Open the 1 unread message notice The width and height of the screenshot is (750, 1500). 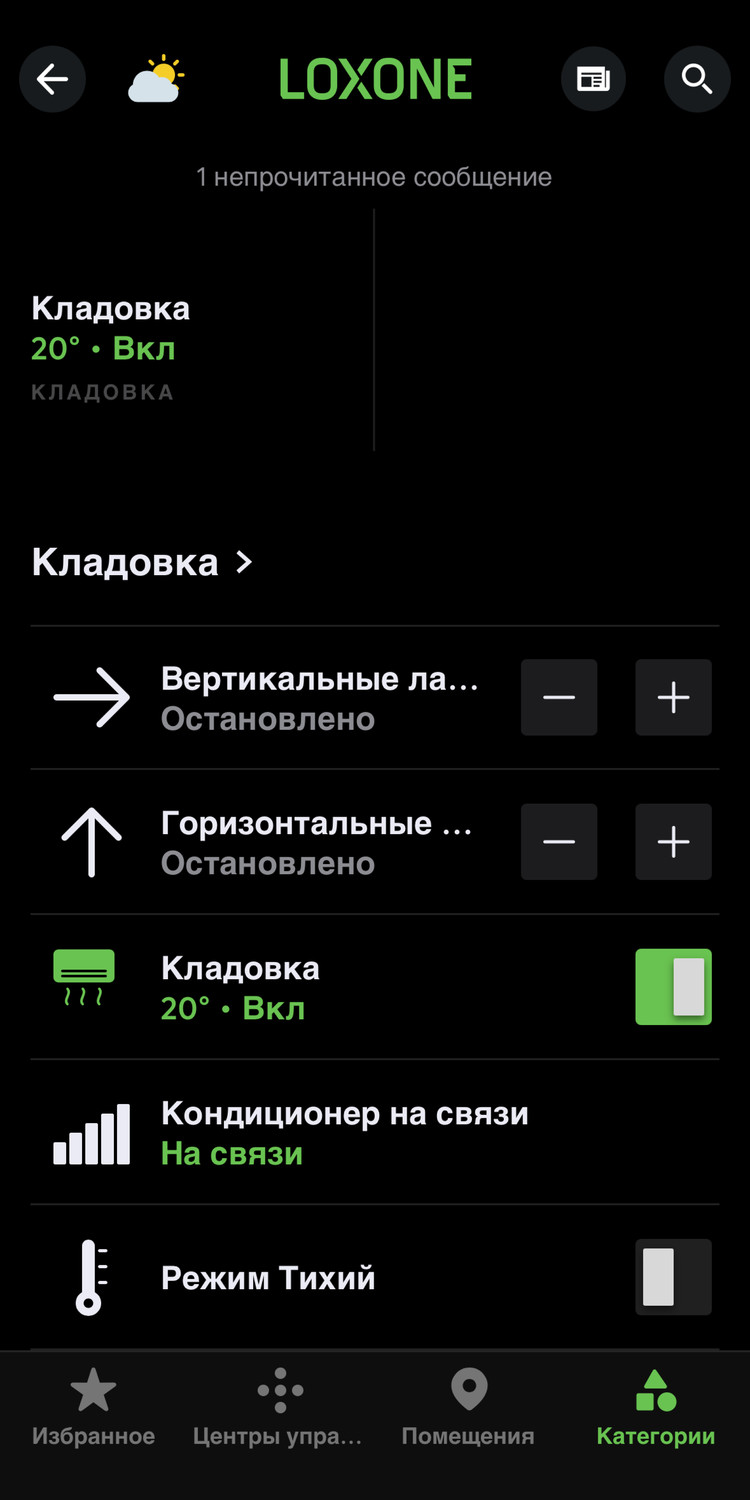374,178
